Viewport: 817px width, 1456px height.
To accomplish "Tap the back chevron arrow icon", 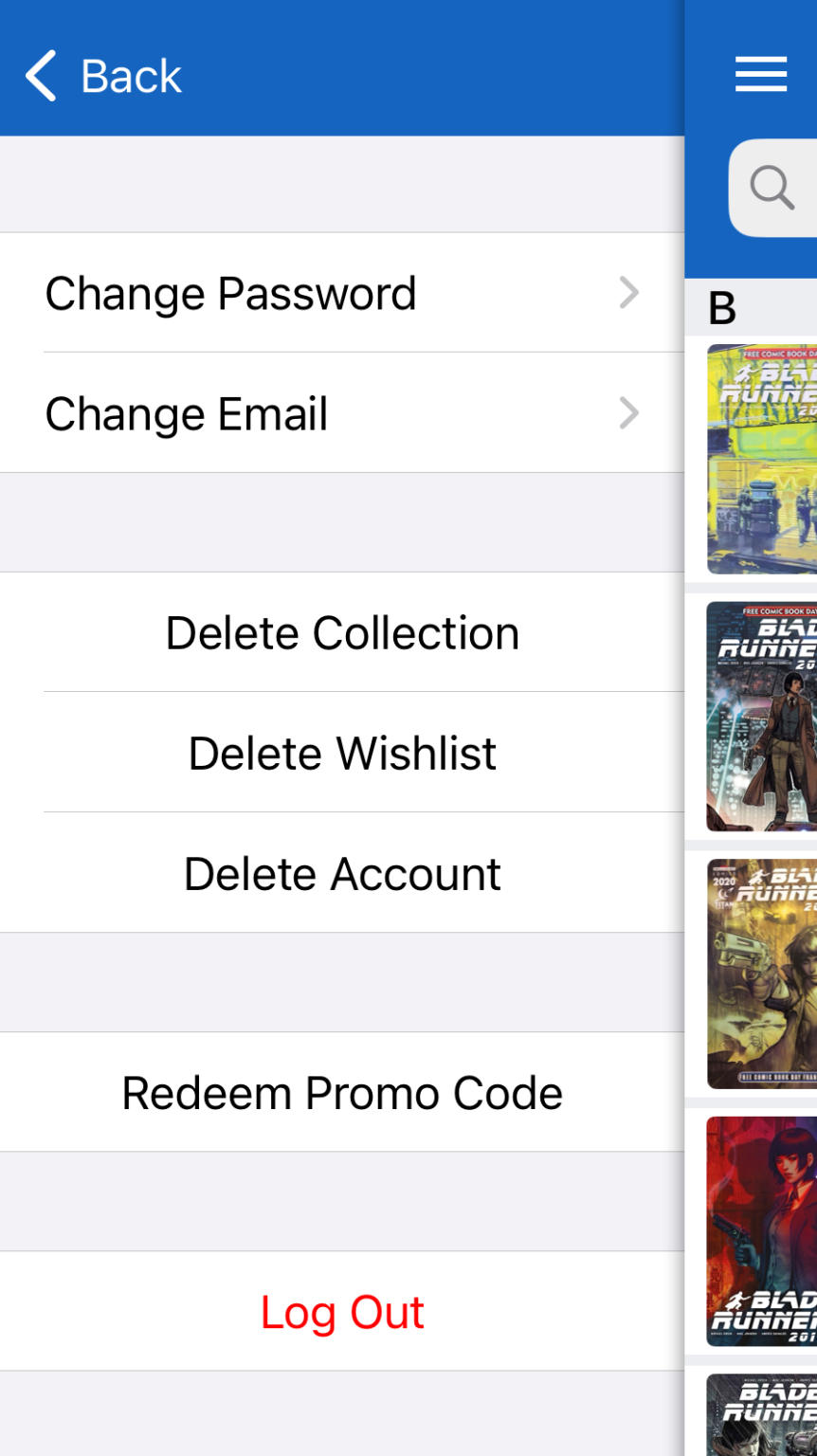I will pos(40,75).
